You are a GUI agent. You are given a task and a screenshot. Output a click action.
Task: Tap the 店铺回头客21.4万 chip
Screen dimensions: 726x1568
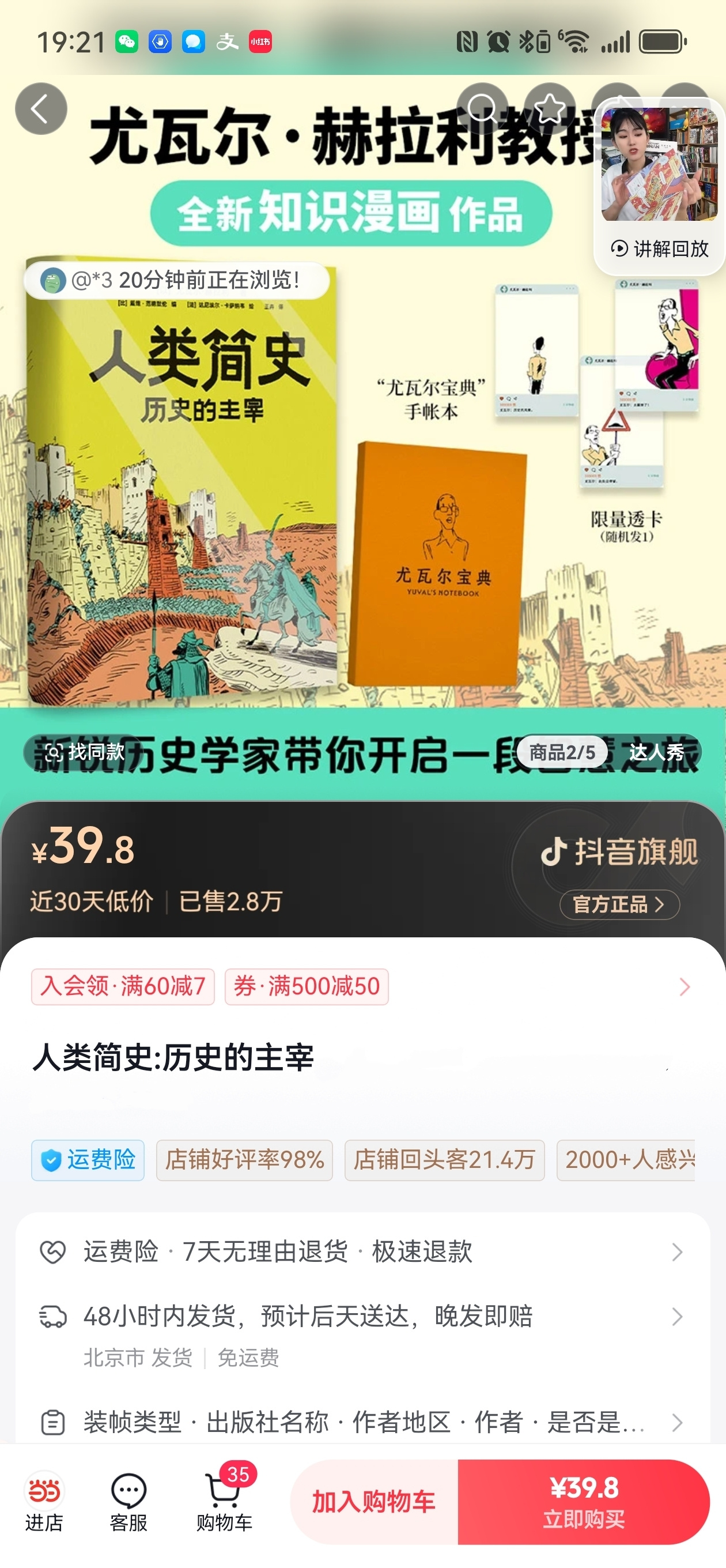click(444, 1159)
